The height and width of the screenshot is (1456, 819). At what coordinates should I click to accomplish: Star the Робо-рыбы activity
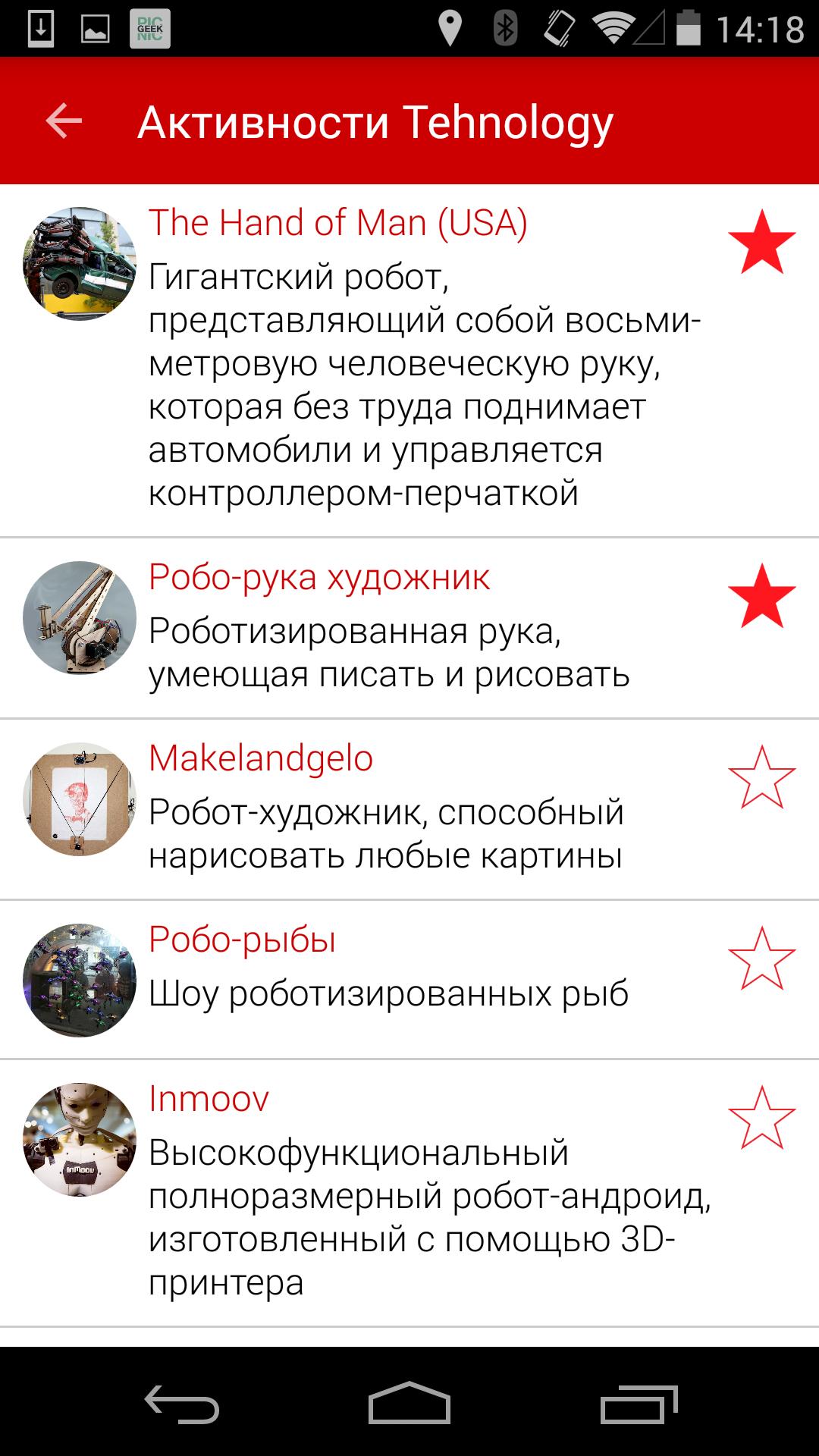(761, 959)
